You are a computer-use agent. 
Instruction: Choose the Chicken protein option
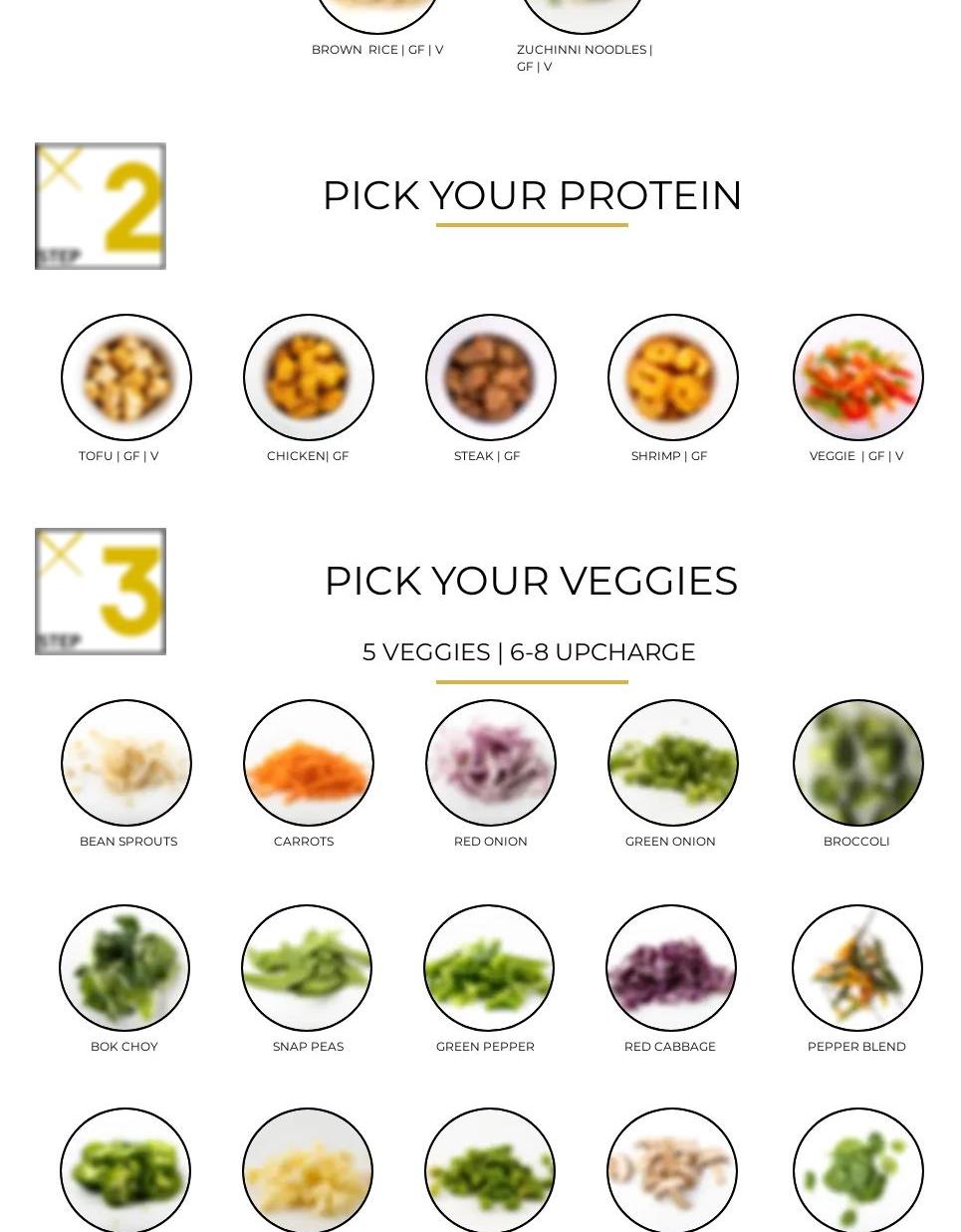click(309, 377)
